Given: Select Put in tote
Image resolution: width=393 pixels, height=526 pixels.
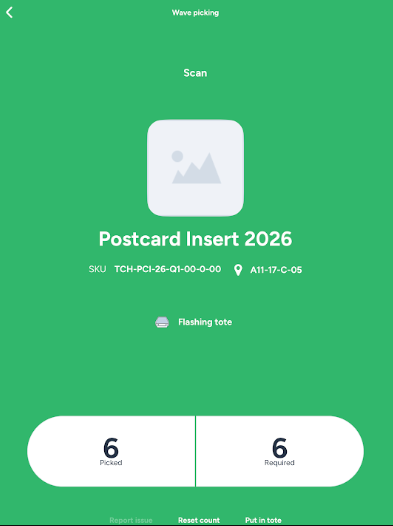Looking at the screenshot, I should pos(263,520).
